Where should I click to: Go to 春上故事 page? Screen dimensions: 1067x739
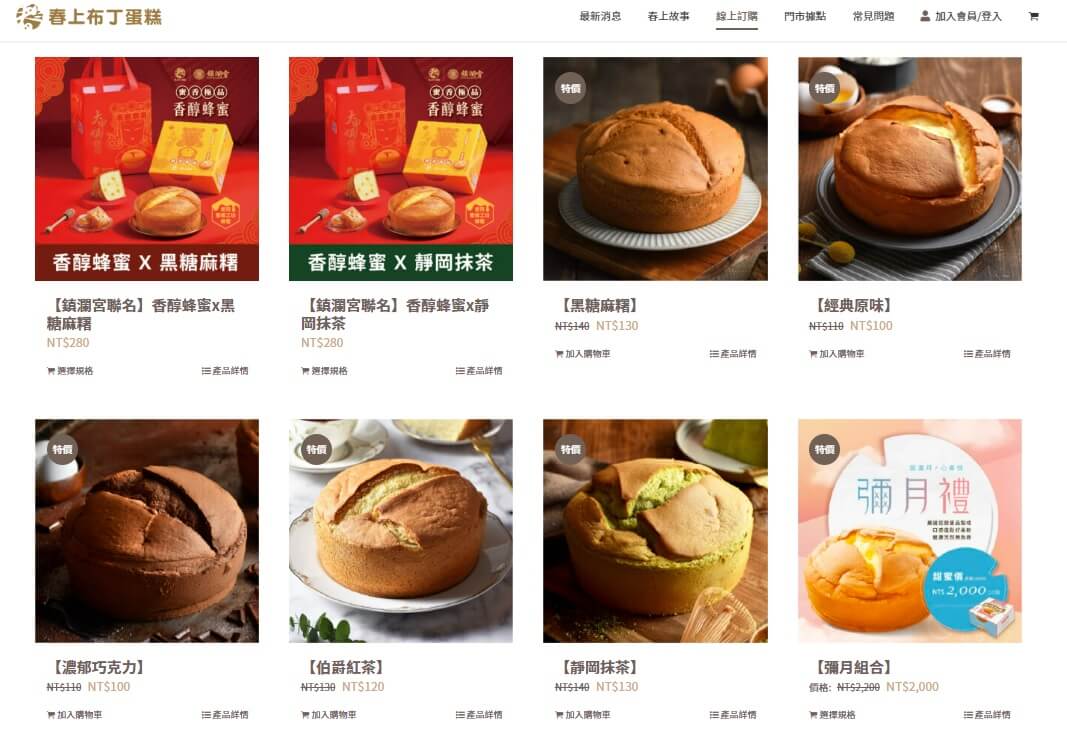pyautogui.click(x=668, y=17)
